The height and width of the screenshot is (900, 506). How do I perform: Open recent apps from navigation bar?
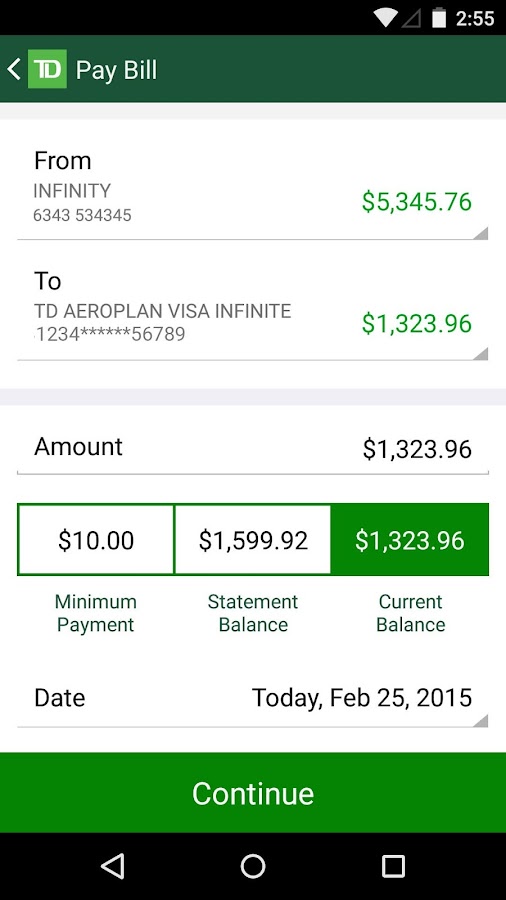click(x=394, y=866)
